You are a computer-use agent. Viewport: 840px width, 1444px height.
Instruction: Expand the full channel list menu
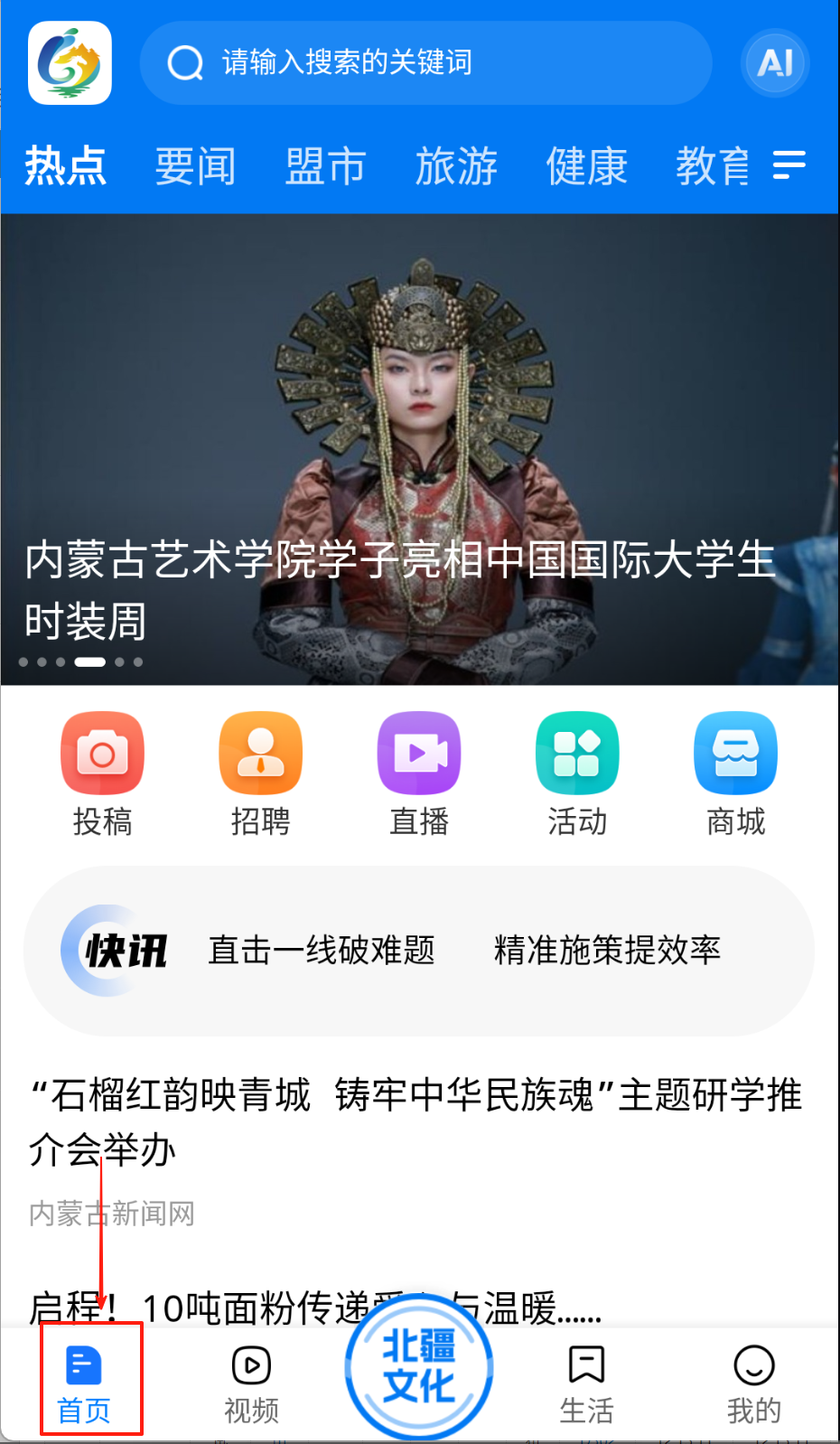click(x=789, y=165)
